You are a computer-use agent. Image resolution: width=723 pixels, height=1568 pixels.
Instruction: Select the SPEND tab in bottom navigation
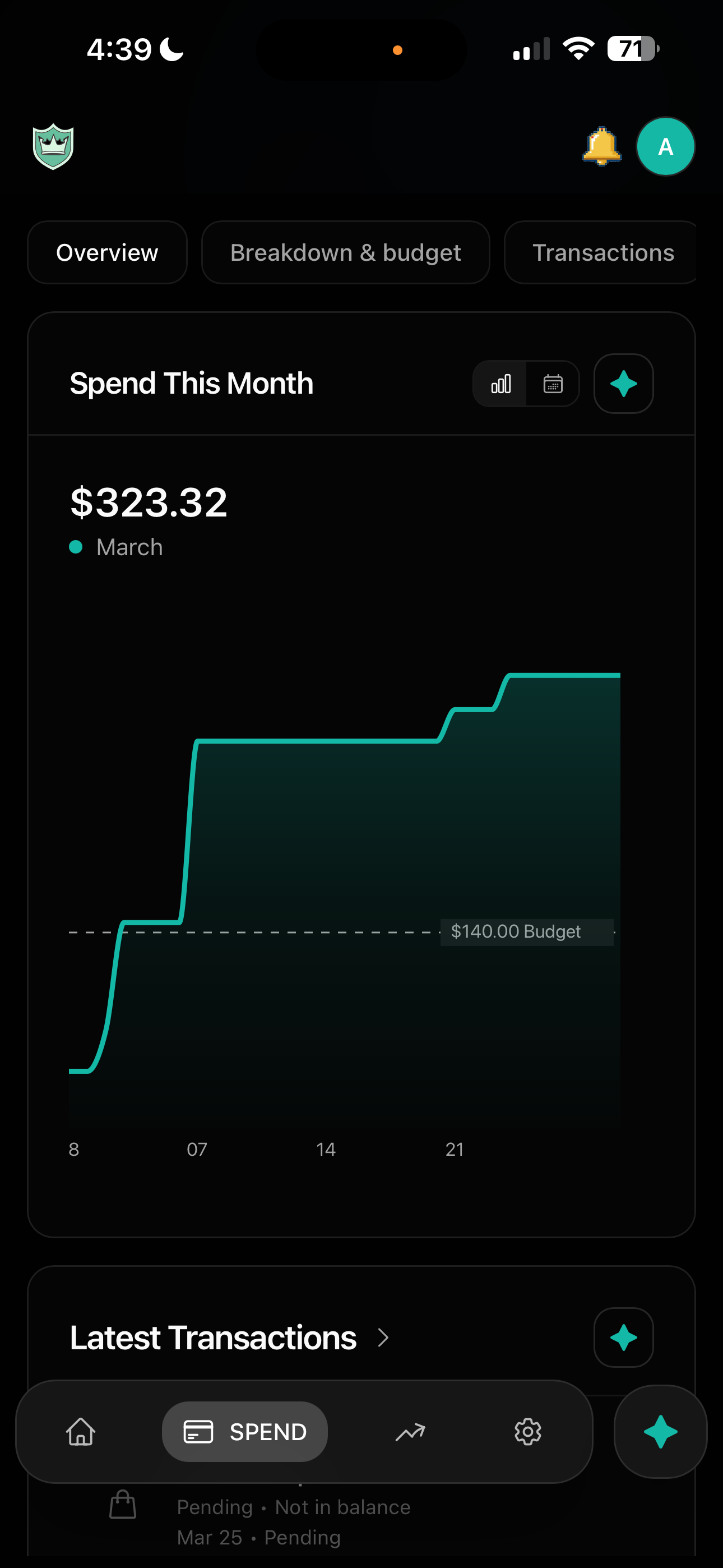(x=245, y=1432)
